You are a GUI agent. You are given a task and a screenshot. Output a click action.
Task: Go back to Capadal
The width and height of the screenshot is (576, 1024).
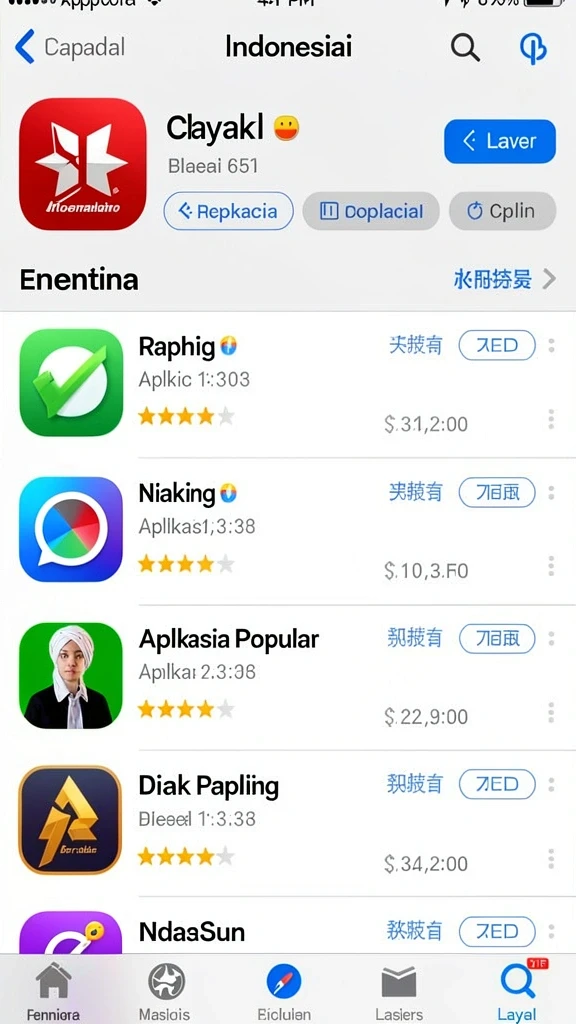pos(69,47)
